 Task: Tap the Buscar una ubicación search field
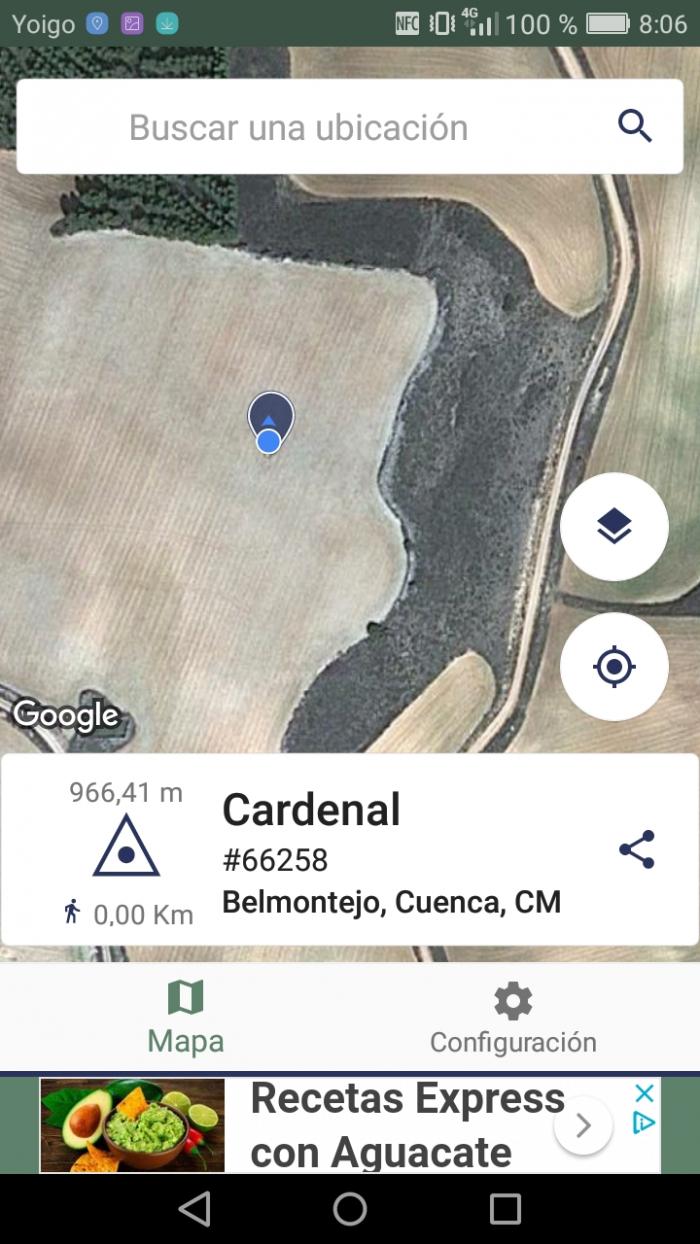tap(350, 127)
